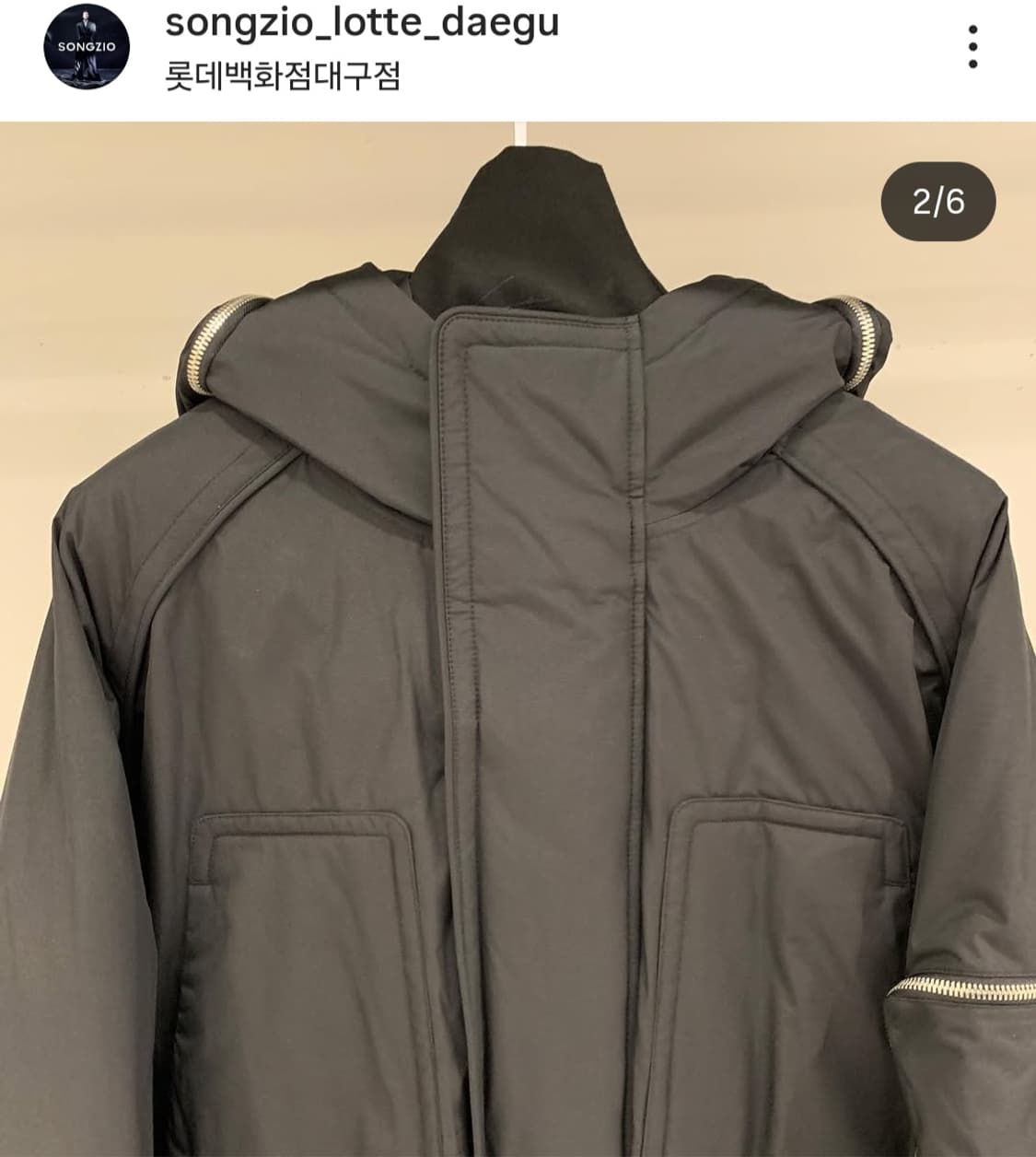1036x1157 pixels.
Task: Reveal post actions with the ellipsis control
Action: click(x=971, y=46)
